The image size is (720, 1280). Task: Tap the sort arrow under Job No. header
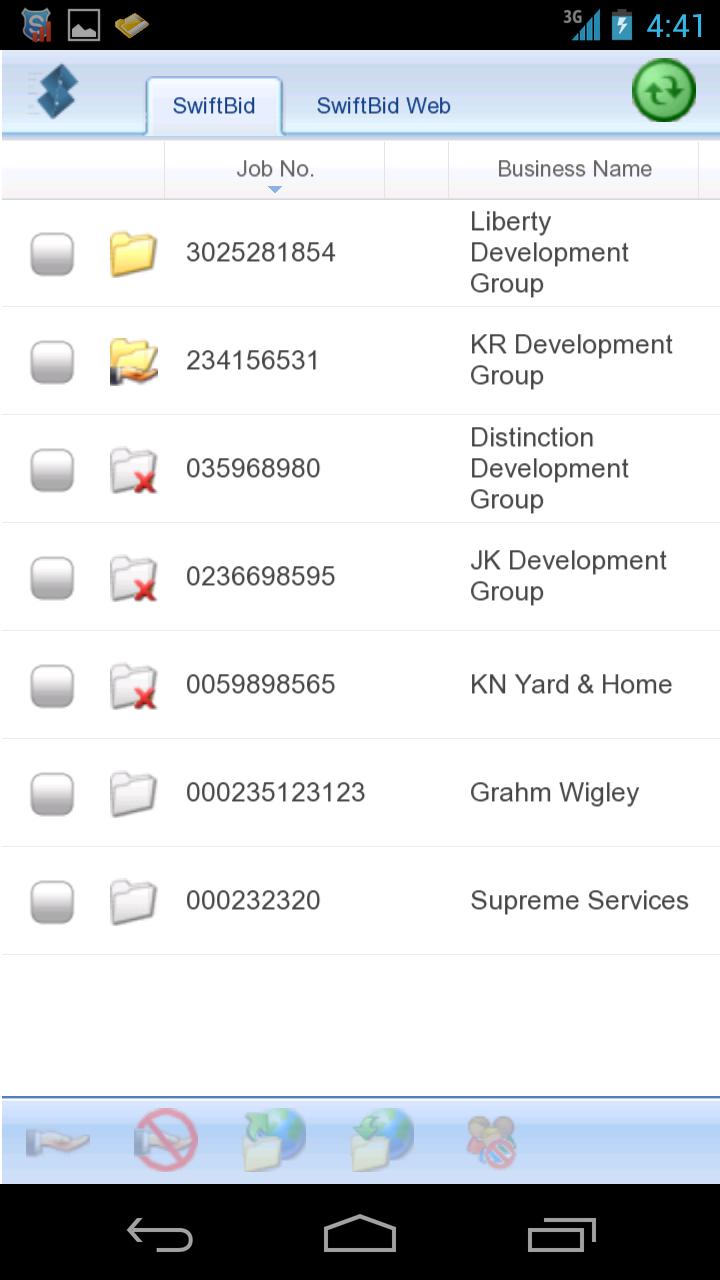click(275, 187)
